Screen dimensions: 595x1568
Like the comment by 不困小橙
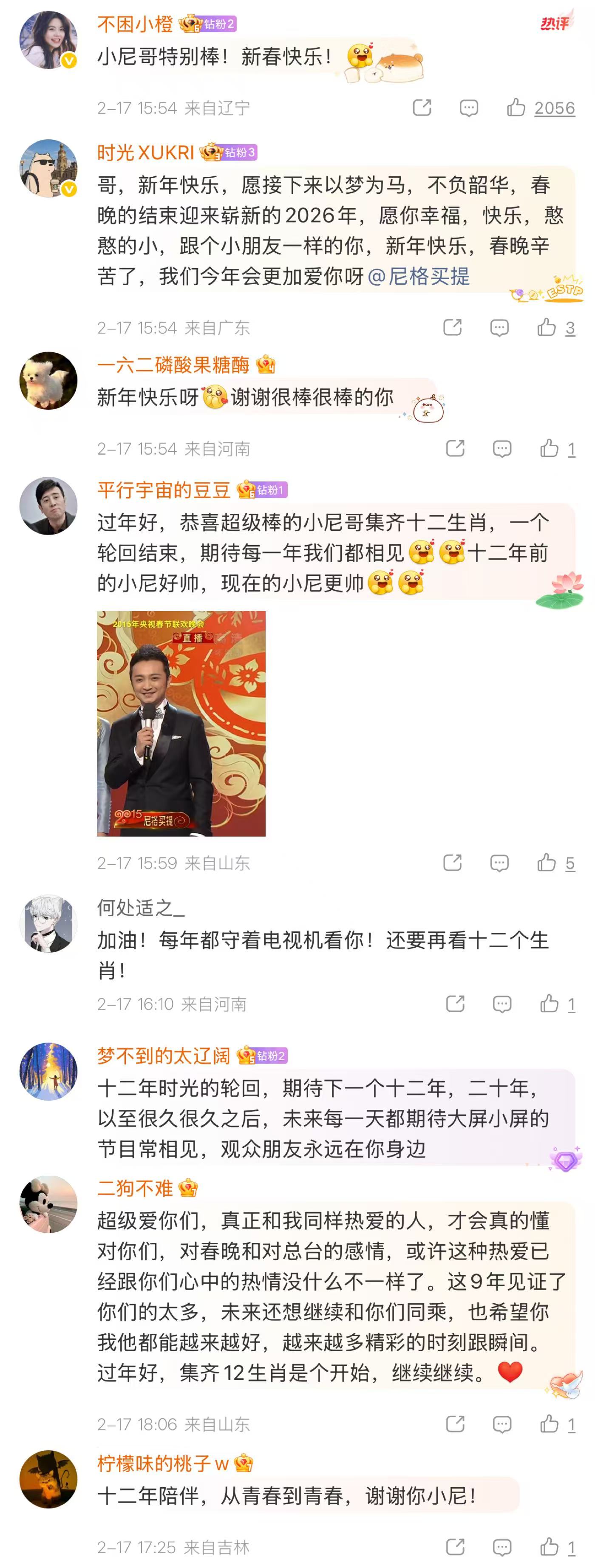pos(516,108)
